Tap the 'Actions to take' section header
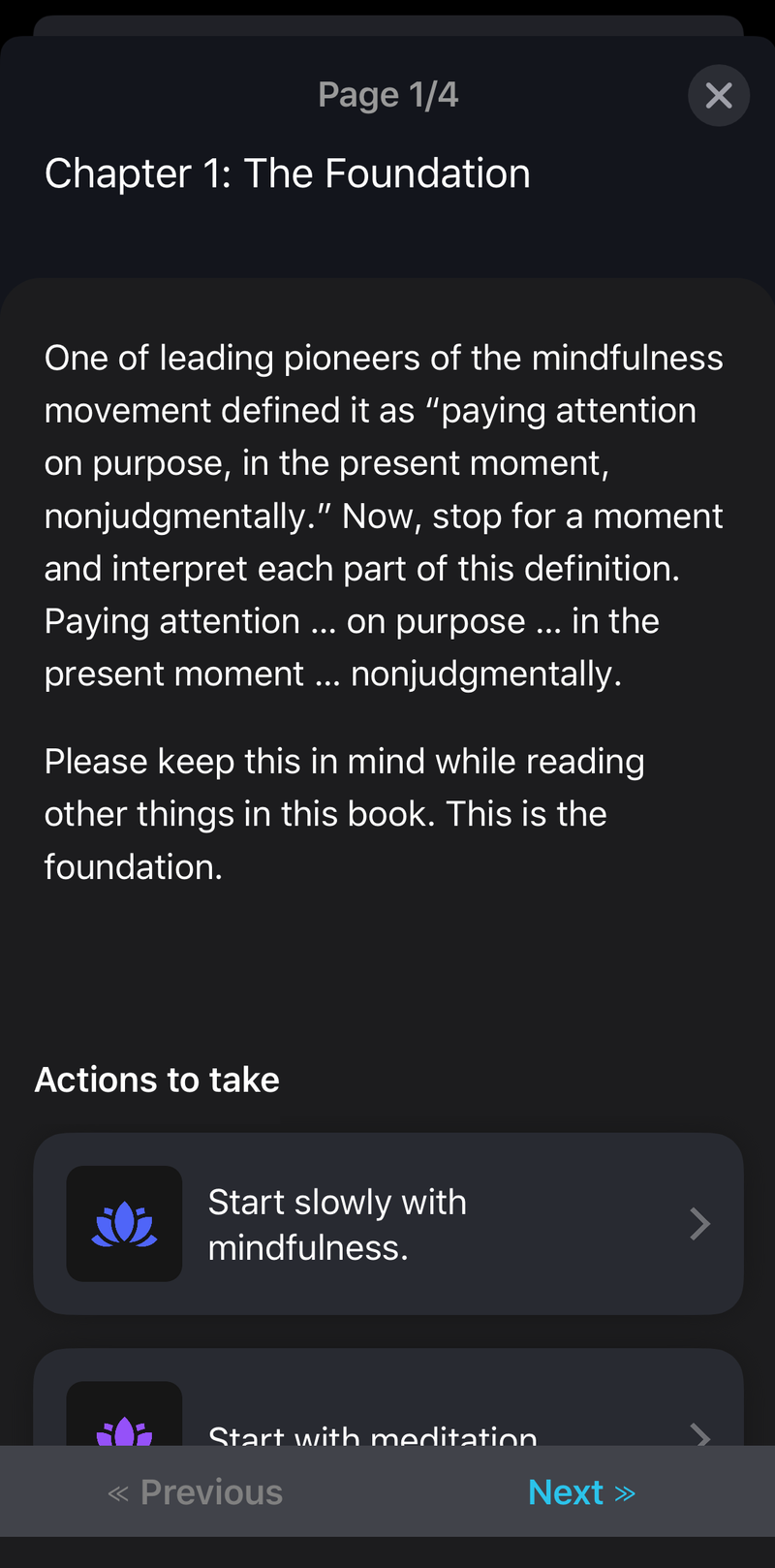Viewport: 775px width, 1568px height. 156,1079
